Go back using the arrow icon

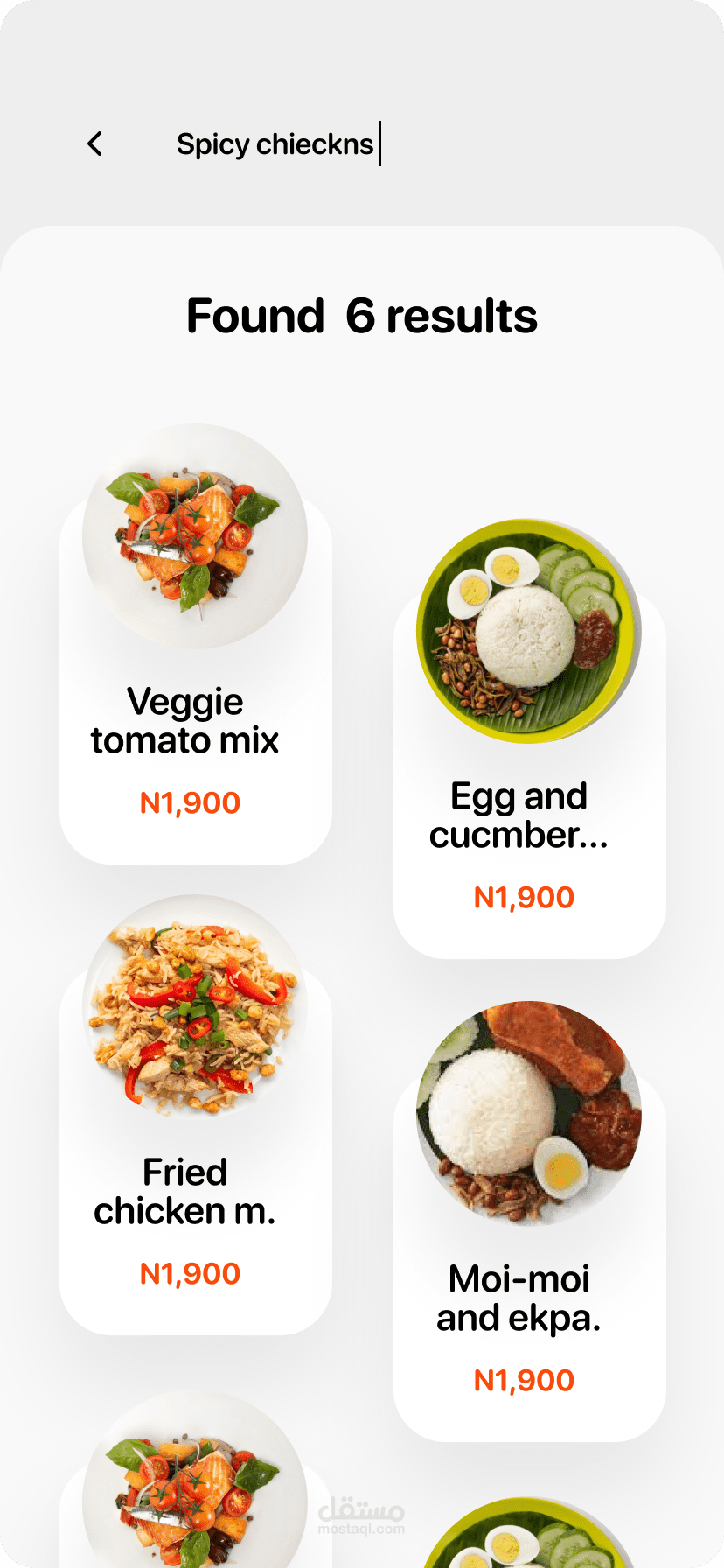[95, 143]
